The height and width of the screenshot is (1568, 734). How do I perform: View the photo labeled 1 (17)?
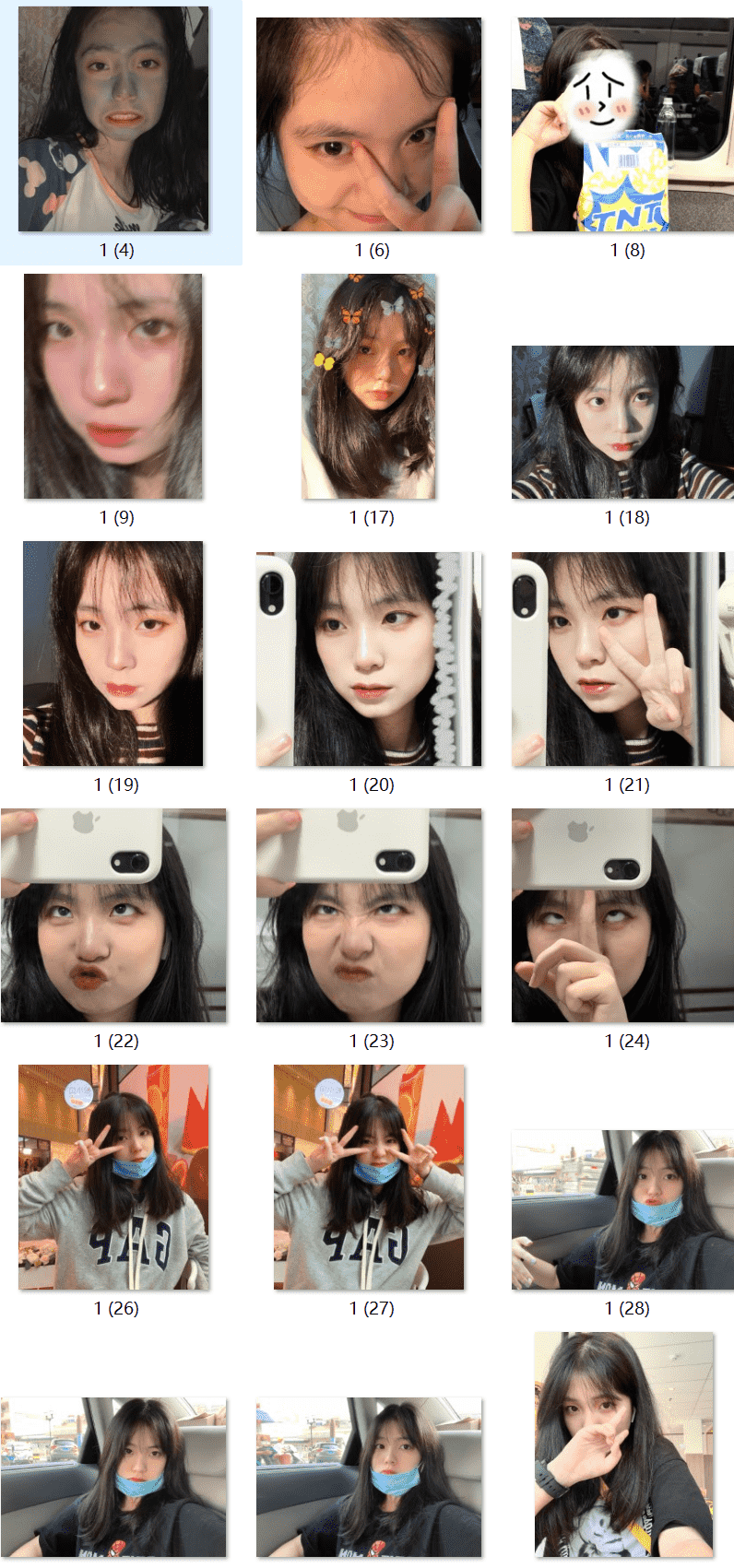pyautogui.click(x=369, y=386)
